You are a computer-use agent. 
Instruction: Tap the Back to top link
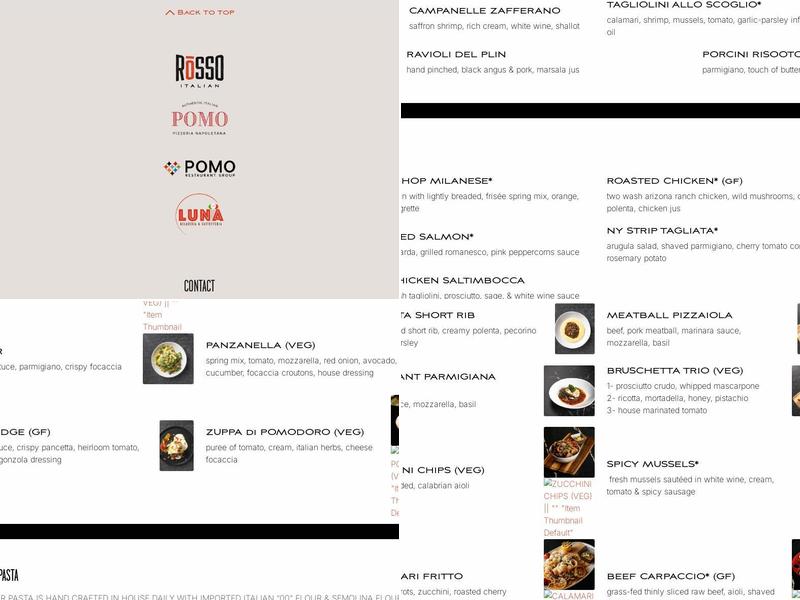coord(200,12)
